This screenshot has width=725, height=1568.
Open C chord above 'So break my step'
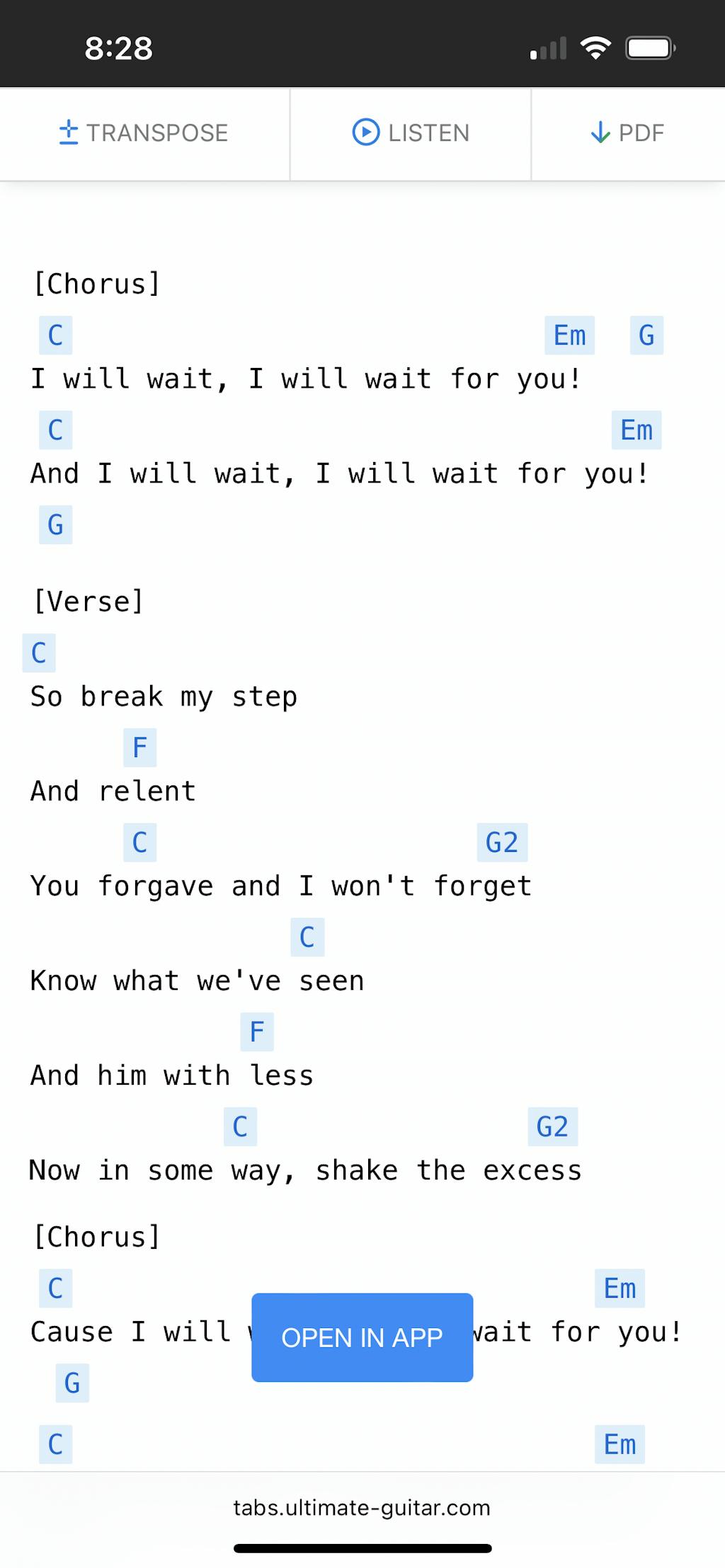39,652
